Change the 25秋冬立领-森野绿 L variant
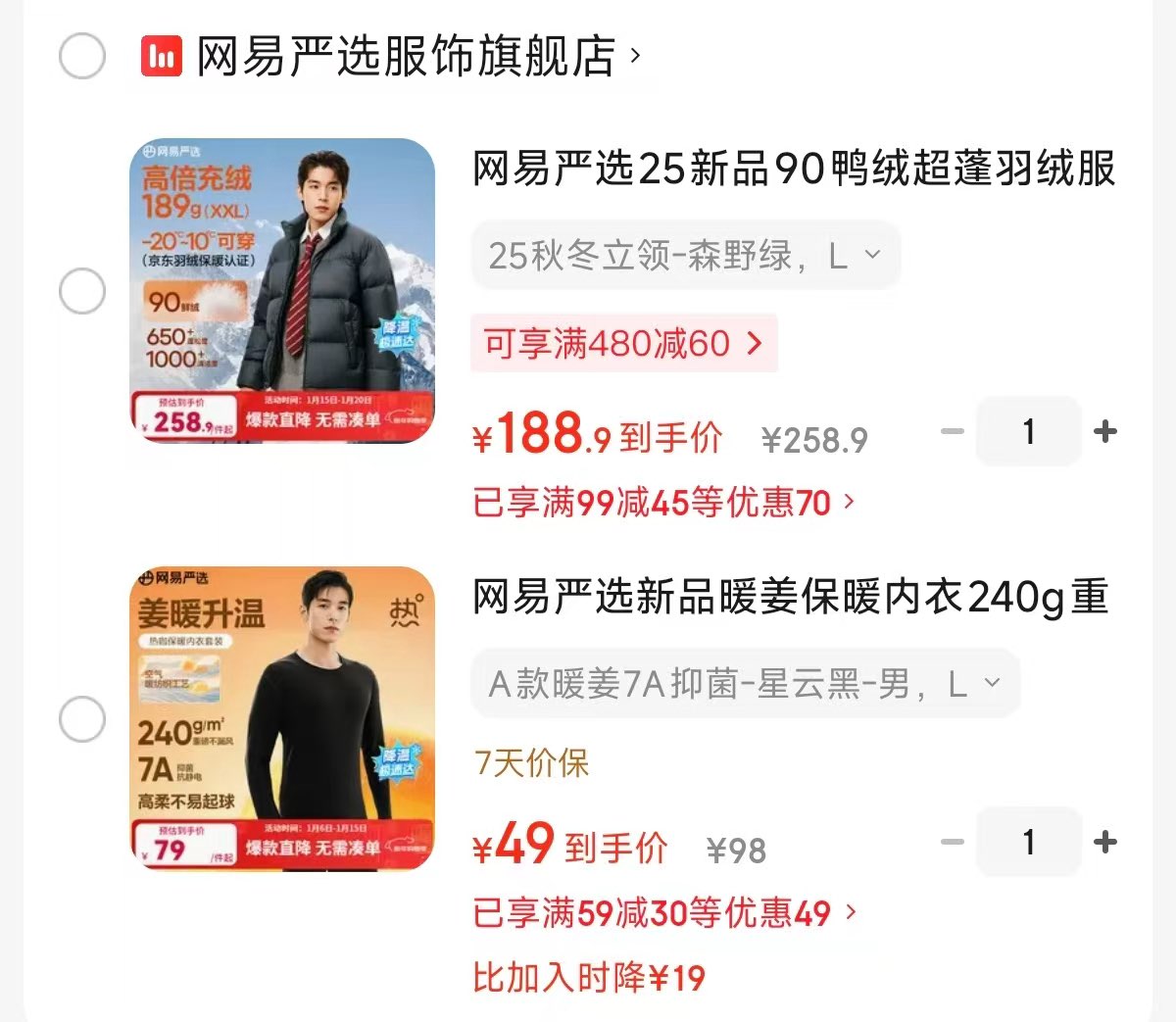Screen dimensions: 1176x1022 coord(685,256)
